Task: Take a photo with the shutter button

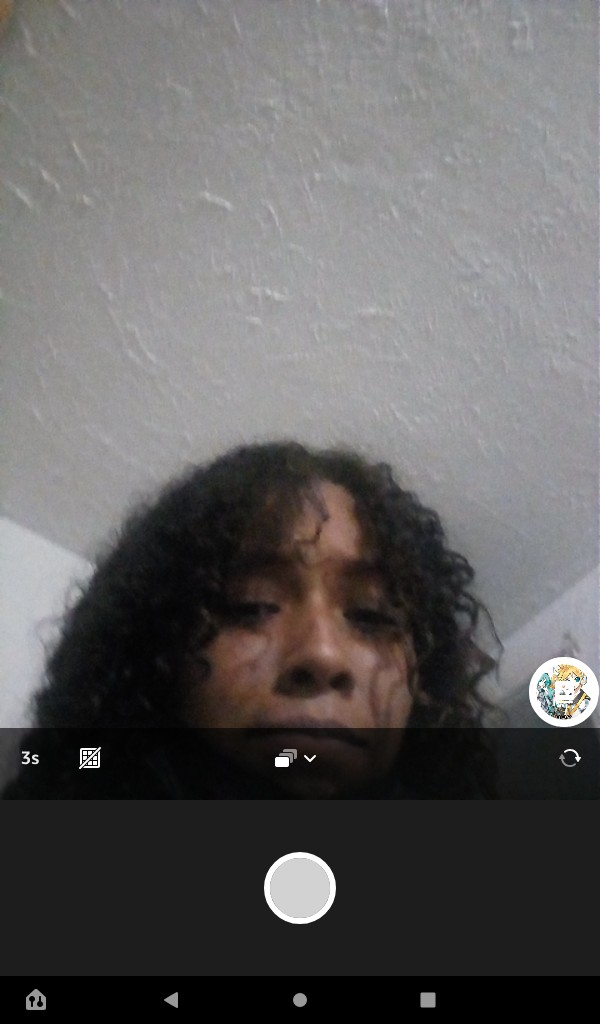Action: pos(300,888)
